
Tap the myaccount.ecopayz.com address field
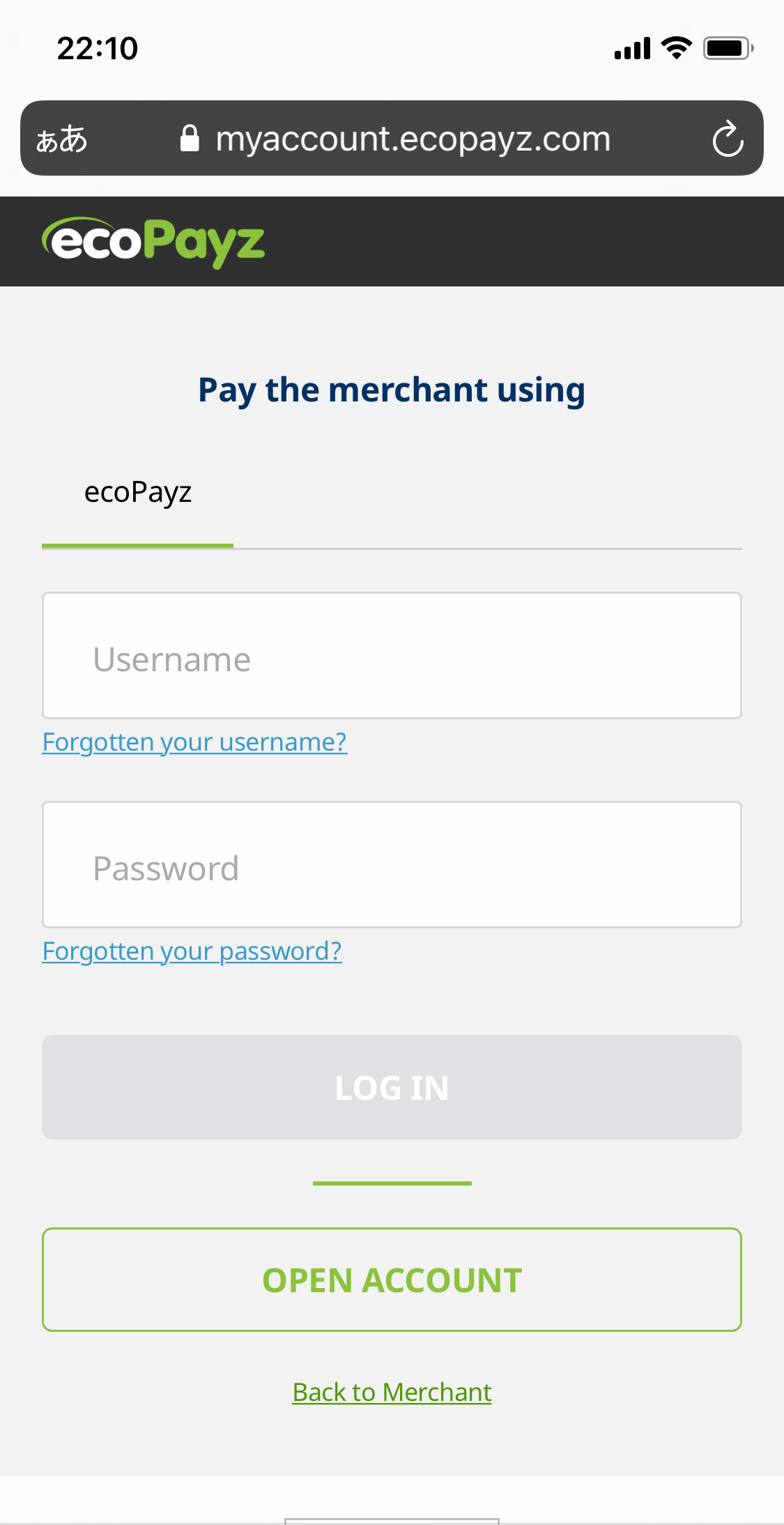pos(394,139)
